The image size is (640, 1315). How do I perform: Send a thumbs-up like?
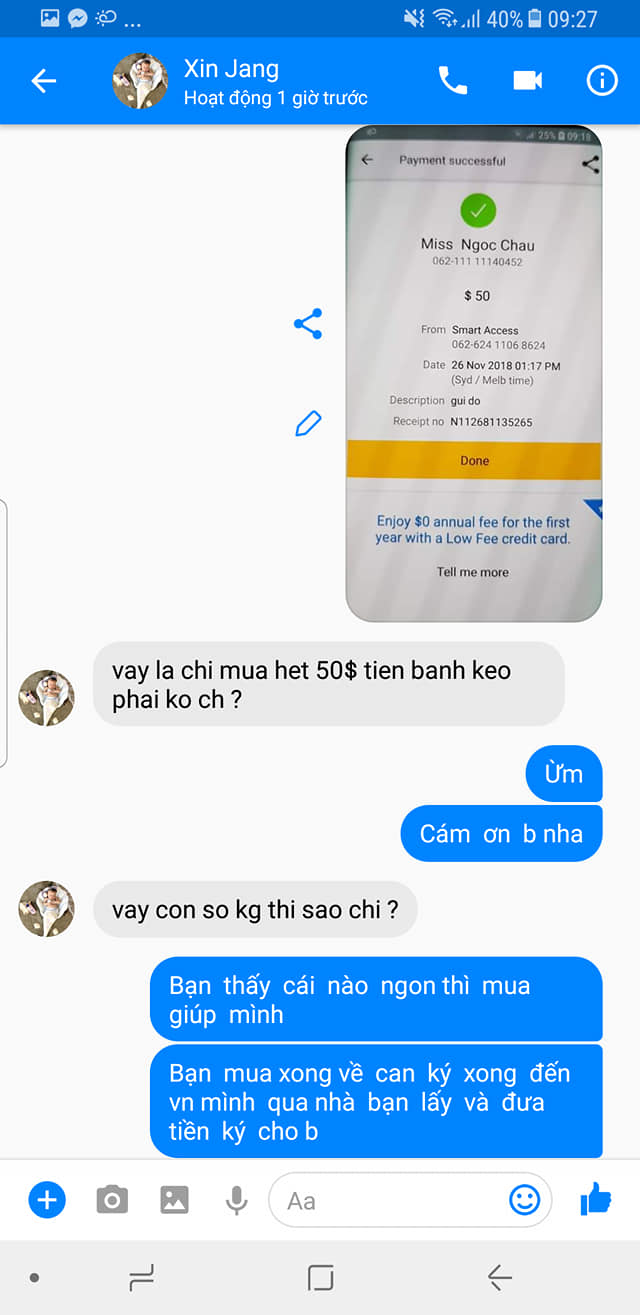coord(596,1198)
